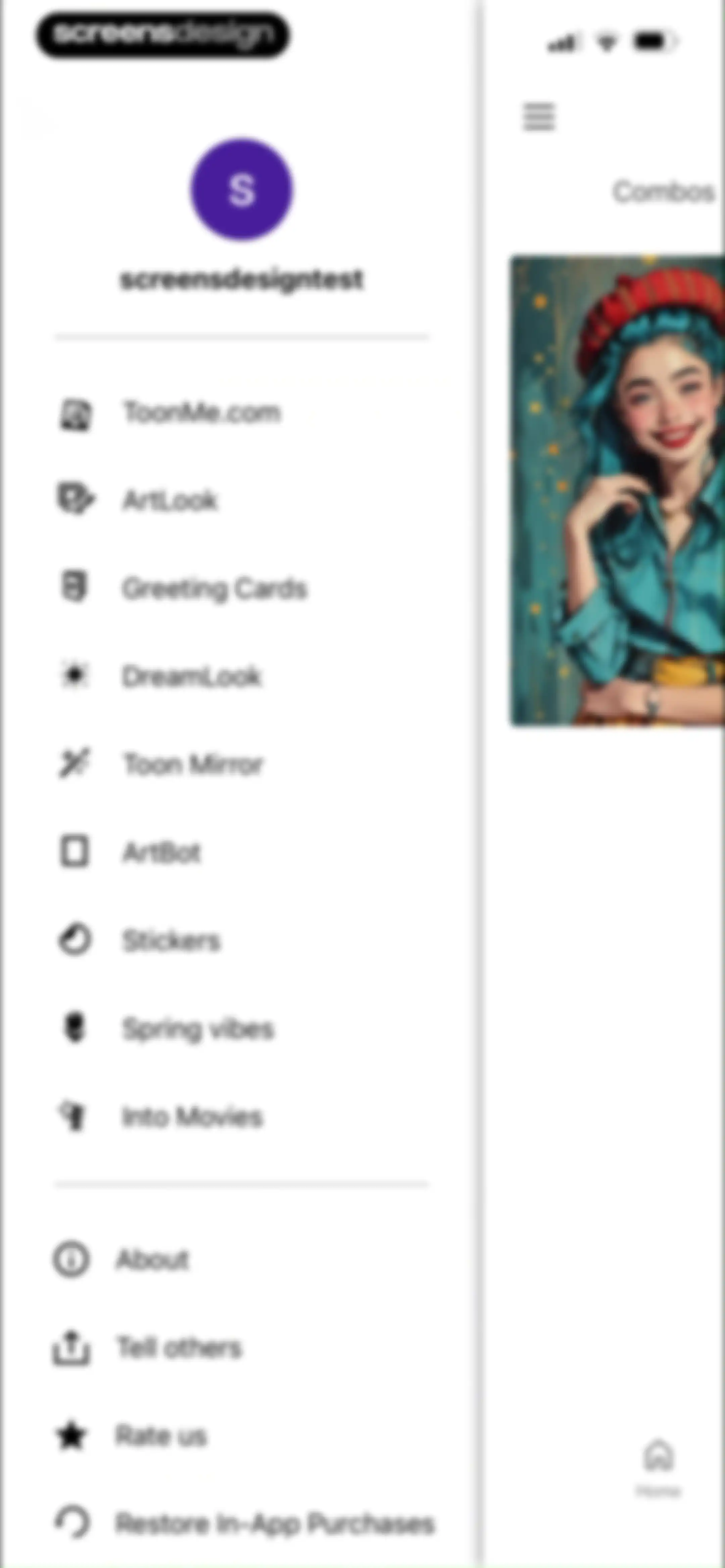This screenshot has height=1568, width=725.
Task: Choose Rate us
Action: 242,1436
